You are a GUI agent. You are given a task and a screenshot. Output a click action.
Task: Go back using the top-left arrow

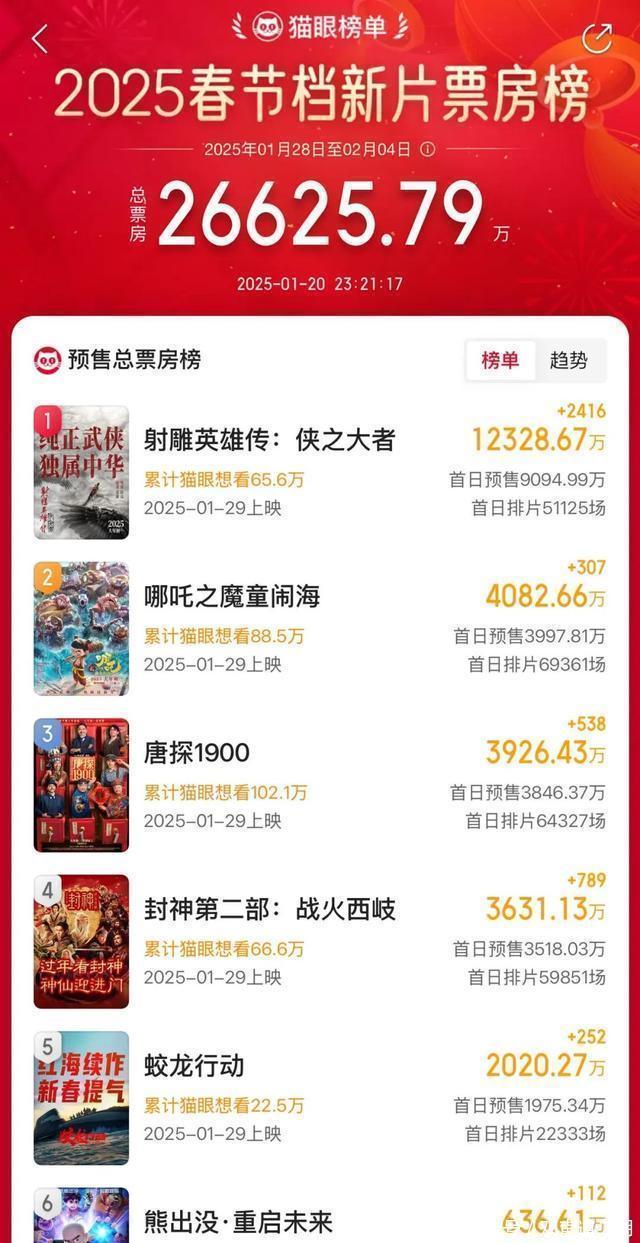[40, 39]
